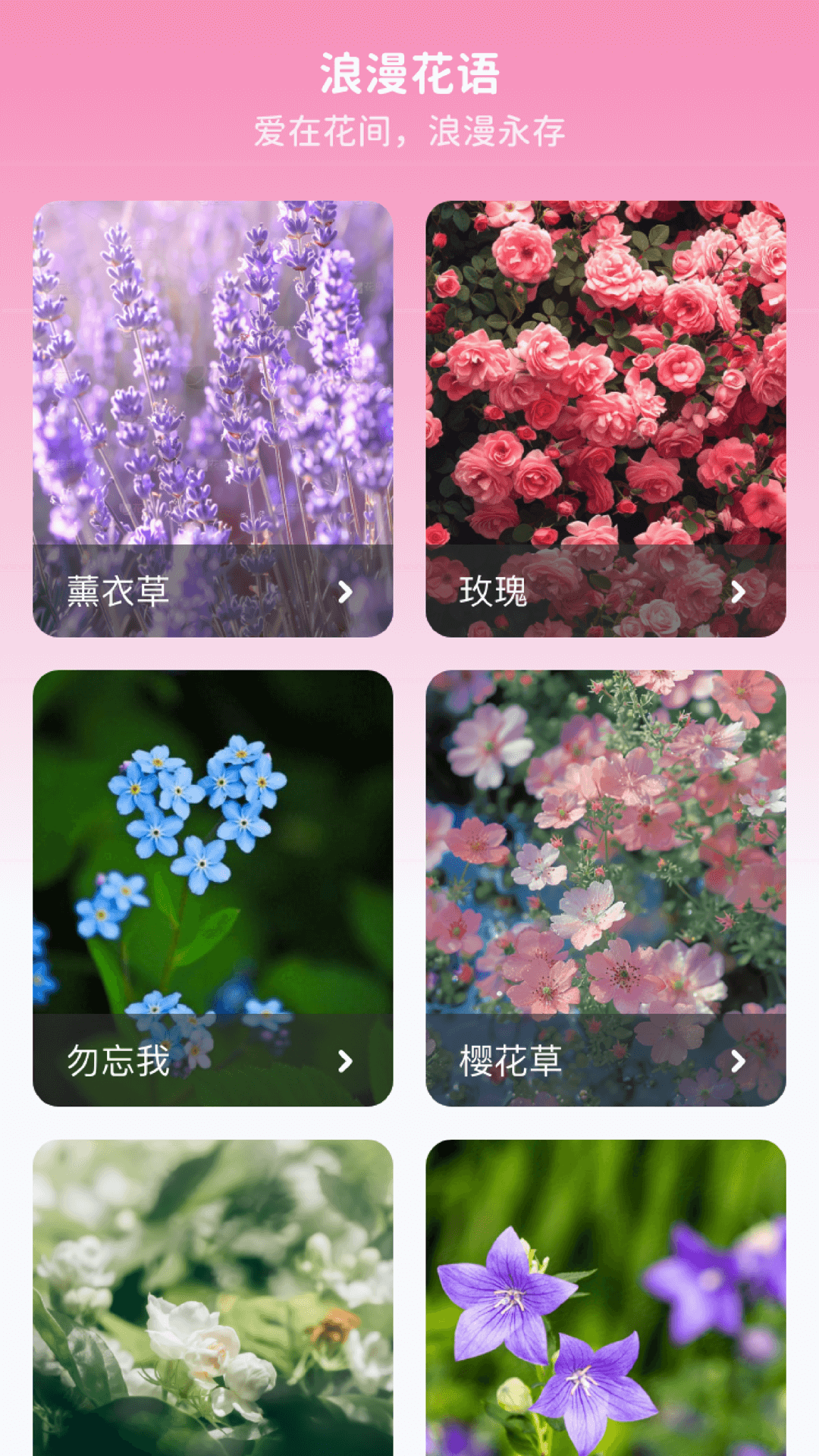The width and height of the screenshot is (819, 1456).
Task: Open the 薰衣草 lavender card
Action: click(x=212, y=419)
